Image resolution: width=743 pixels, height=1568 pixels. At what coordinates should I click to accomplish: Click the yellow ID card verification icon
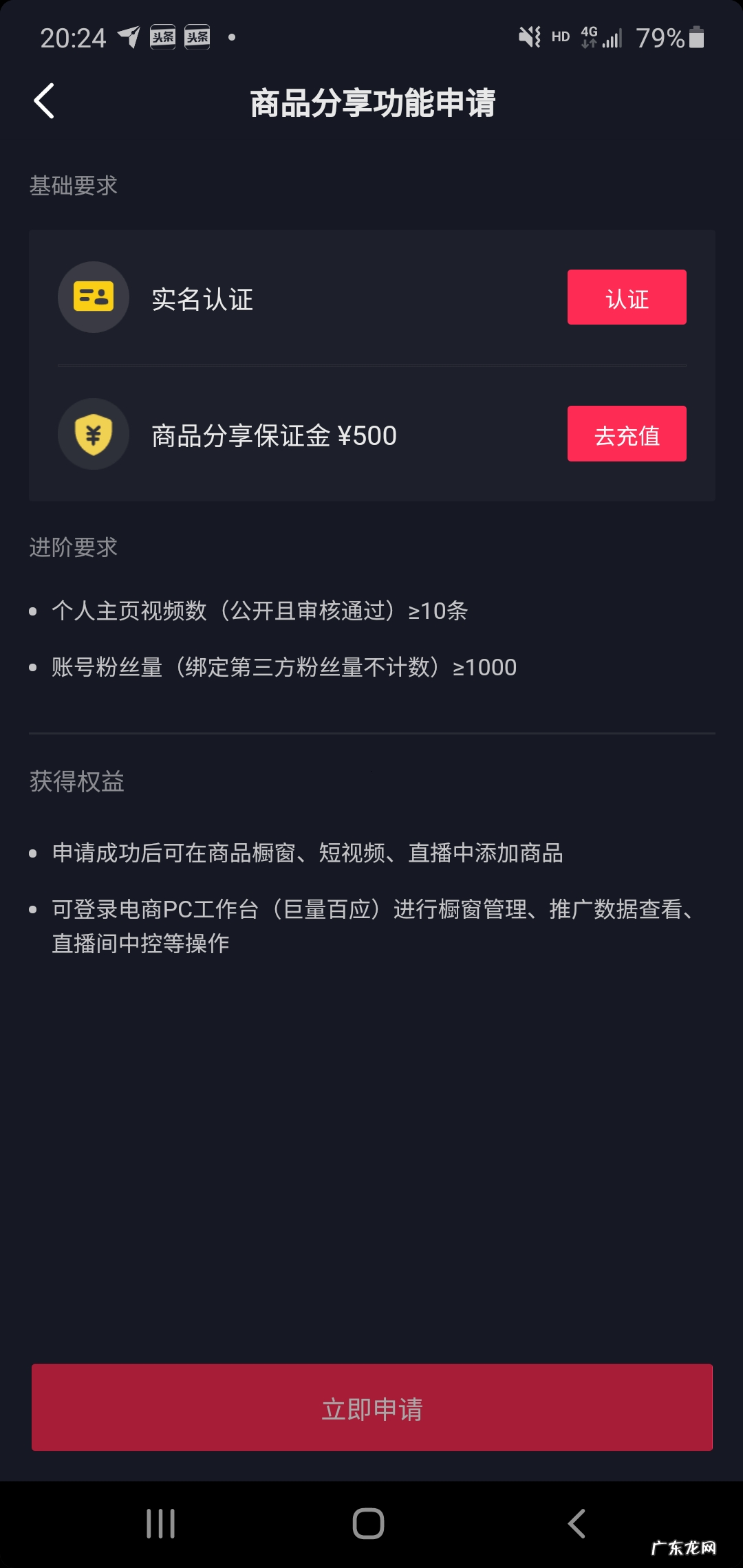93,296
